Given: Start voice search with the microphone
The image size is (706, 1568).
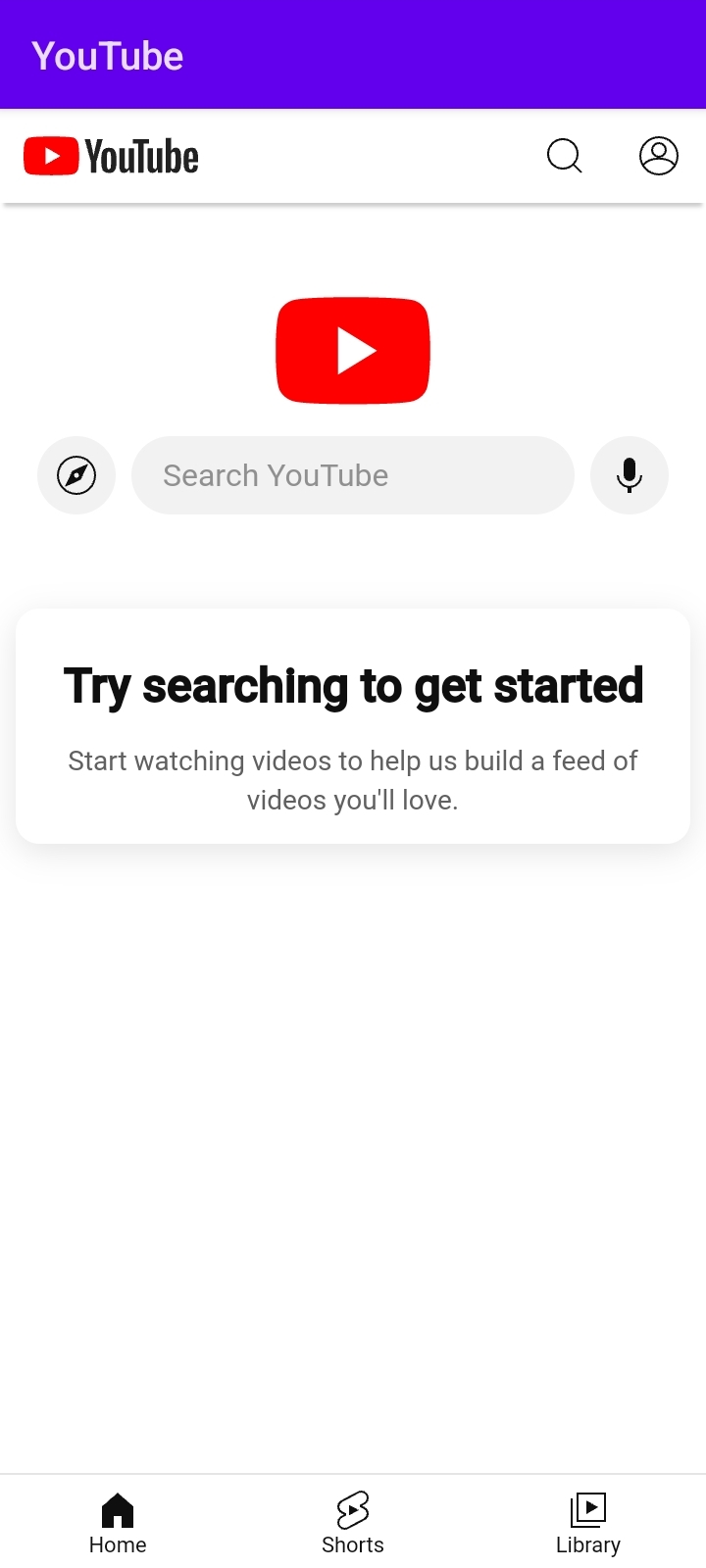Looking at the screenshot, I should point(630,475).
